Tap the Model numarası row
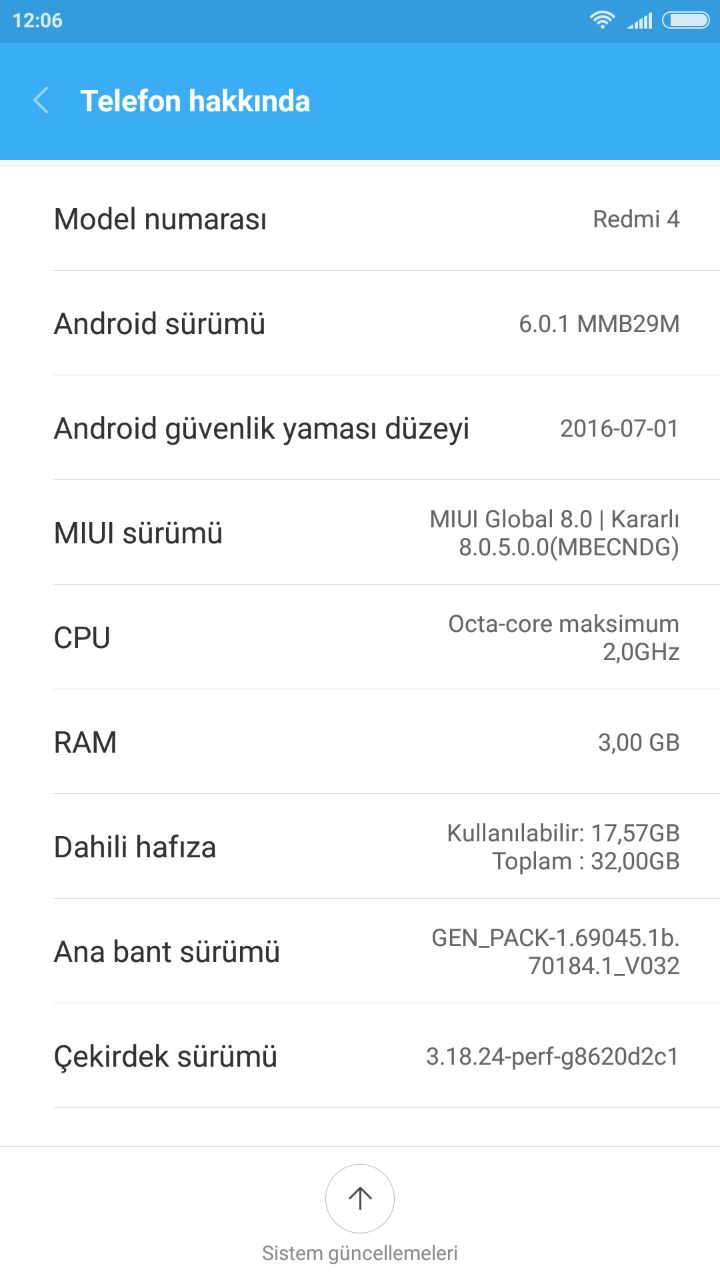The image size is (720, 1280). coord(360,219)
